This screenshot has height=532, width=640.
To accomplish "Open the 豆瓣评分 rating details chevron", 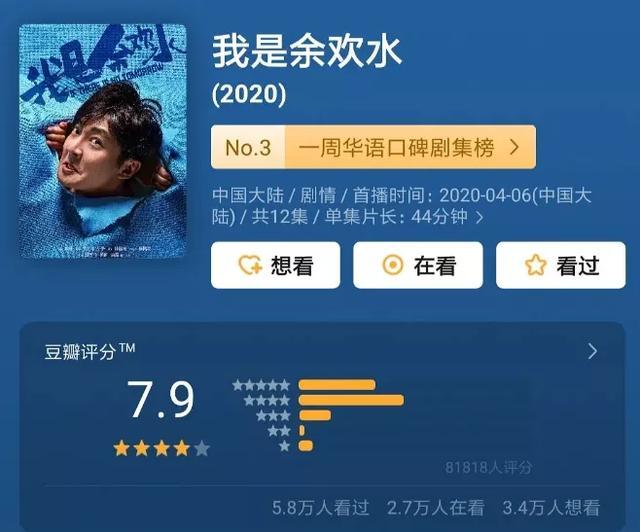I will 593,352.
